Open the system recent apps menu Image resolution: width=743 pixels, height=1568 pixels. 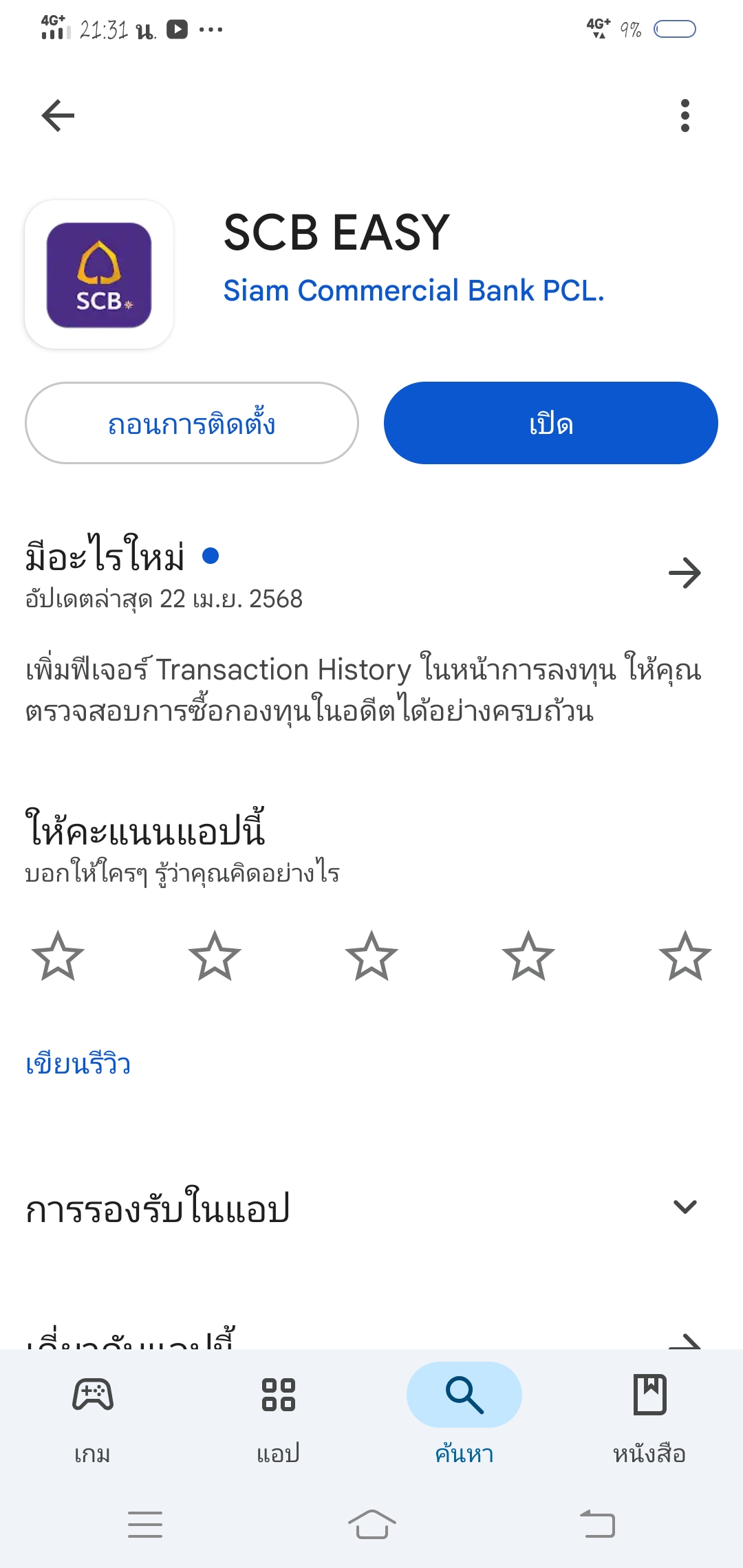click(145, 1524)
